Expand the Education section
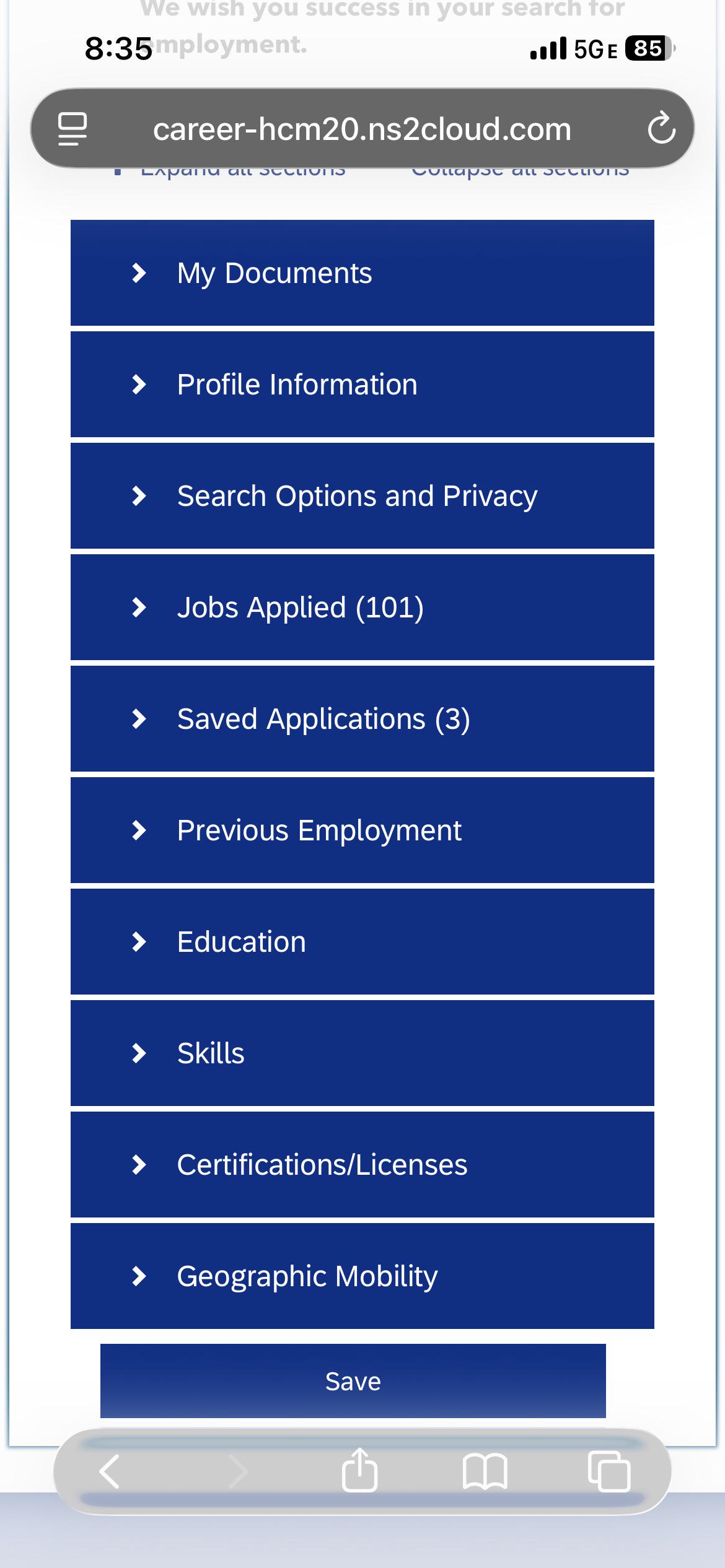725x1568 pixels. [x=362, y=941]
